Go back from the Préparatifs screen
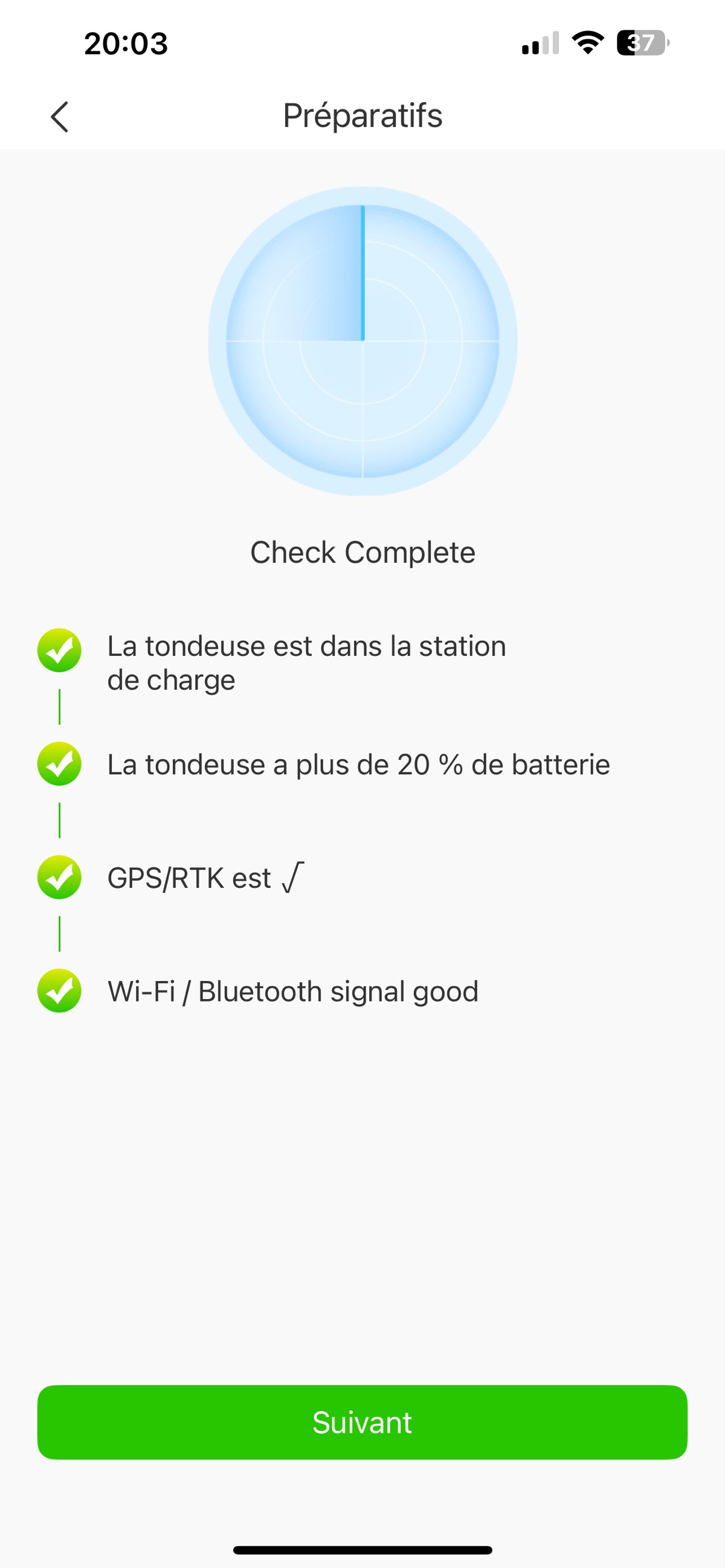This screenshot has width=725, height=1568. 60,116
